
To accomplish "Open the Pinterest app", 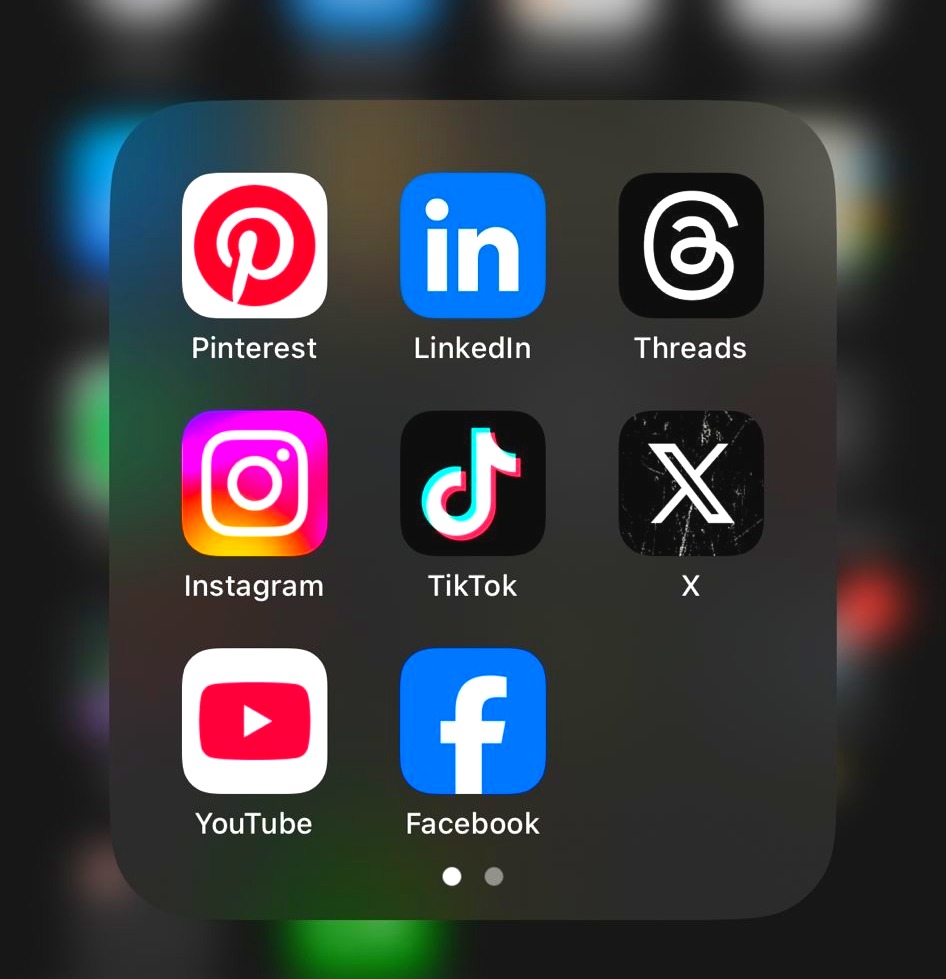I will (x=254, y=245).
